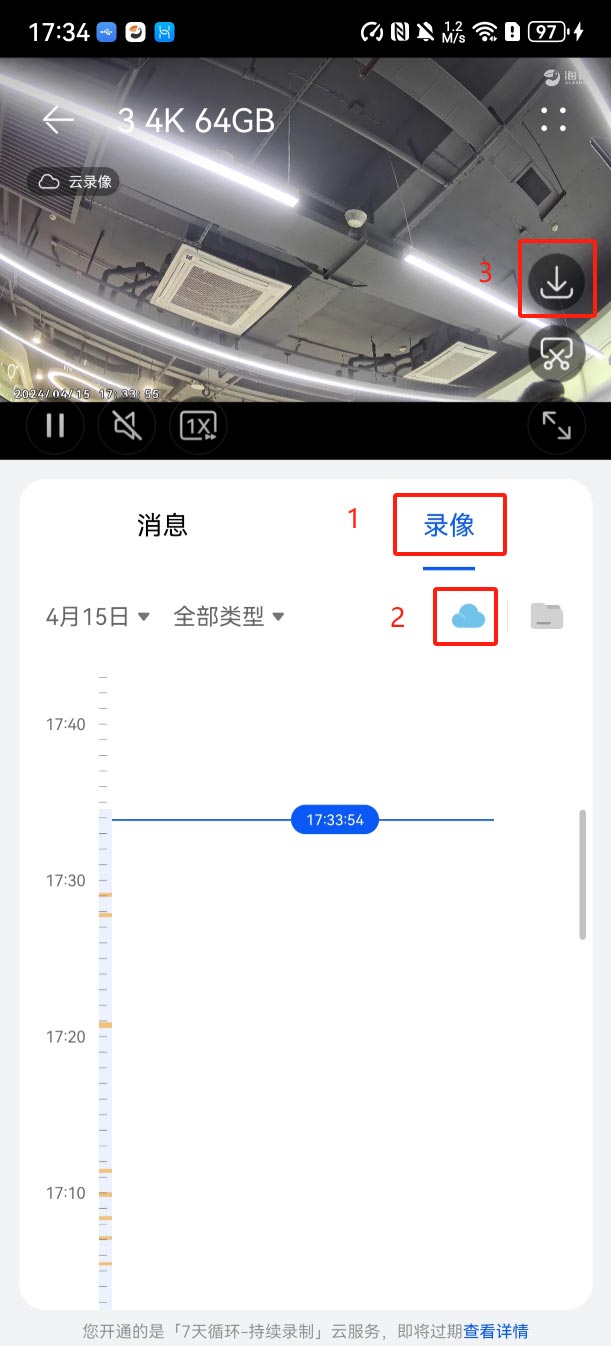Select the cloud storage recordings icon
Viewport: 611px width, 1346px height.
click(467, 616)
